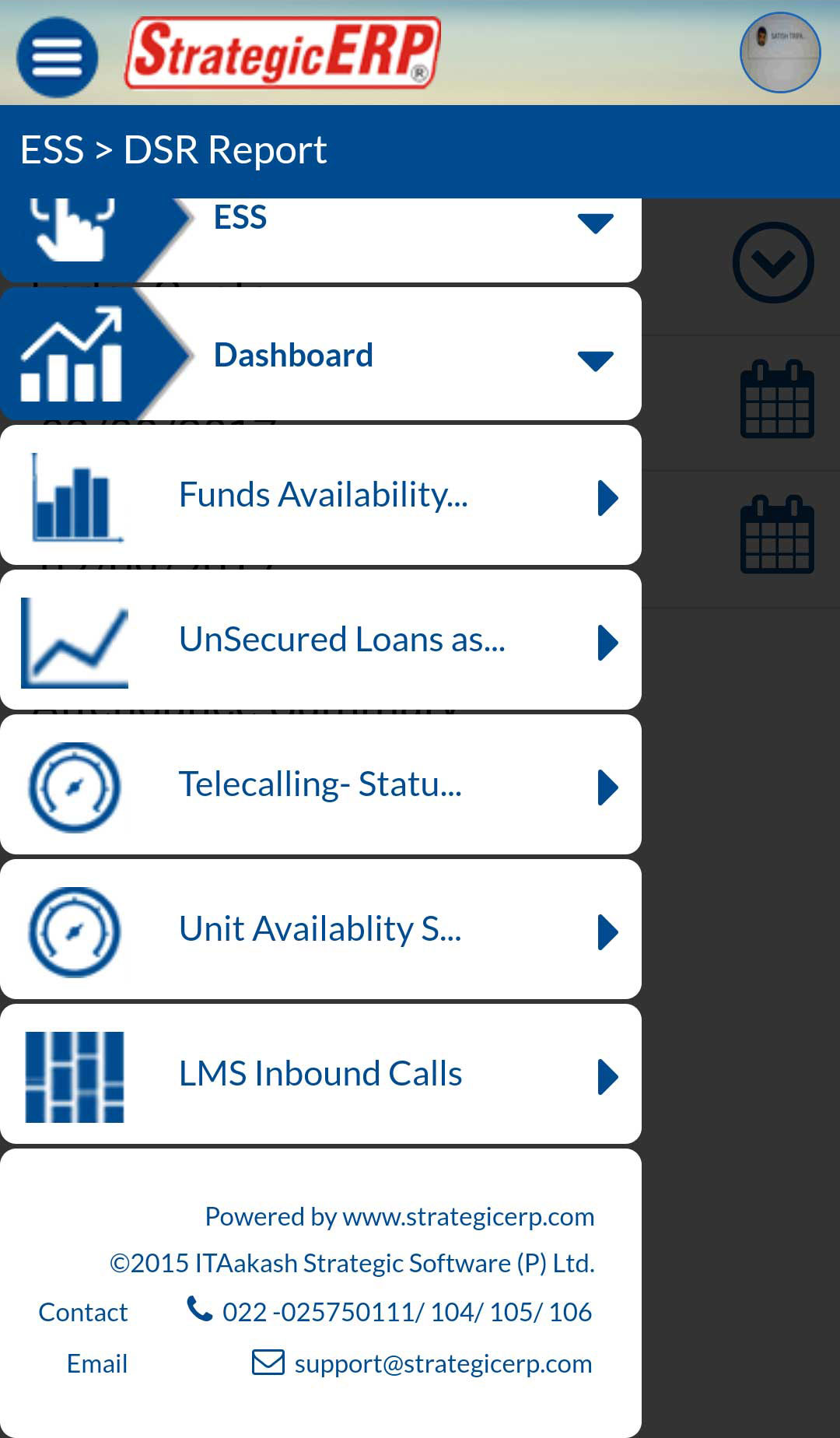840x1438 pixels.
Task: Open the hamburger menu button
Action: [x=57, y=57]
